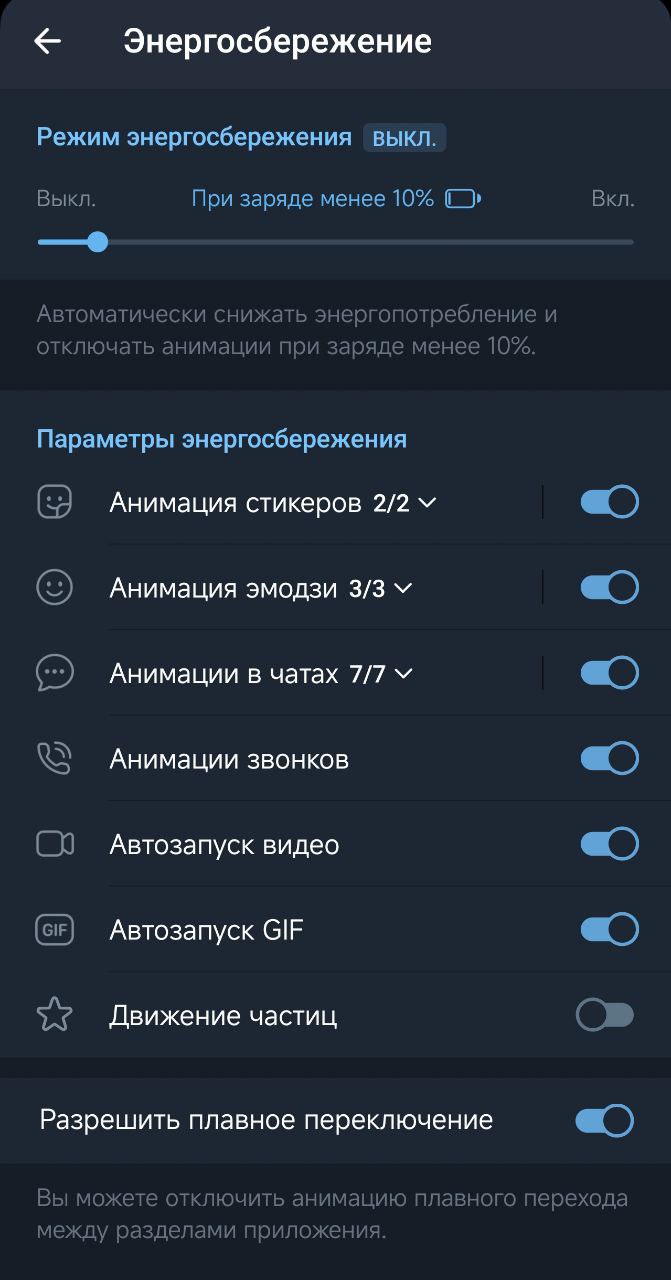Go back from the Энергосбережение screen
This screenshot has width=671, height=1280.
47,41
